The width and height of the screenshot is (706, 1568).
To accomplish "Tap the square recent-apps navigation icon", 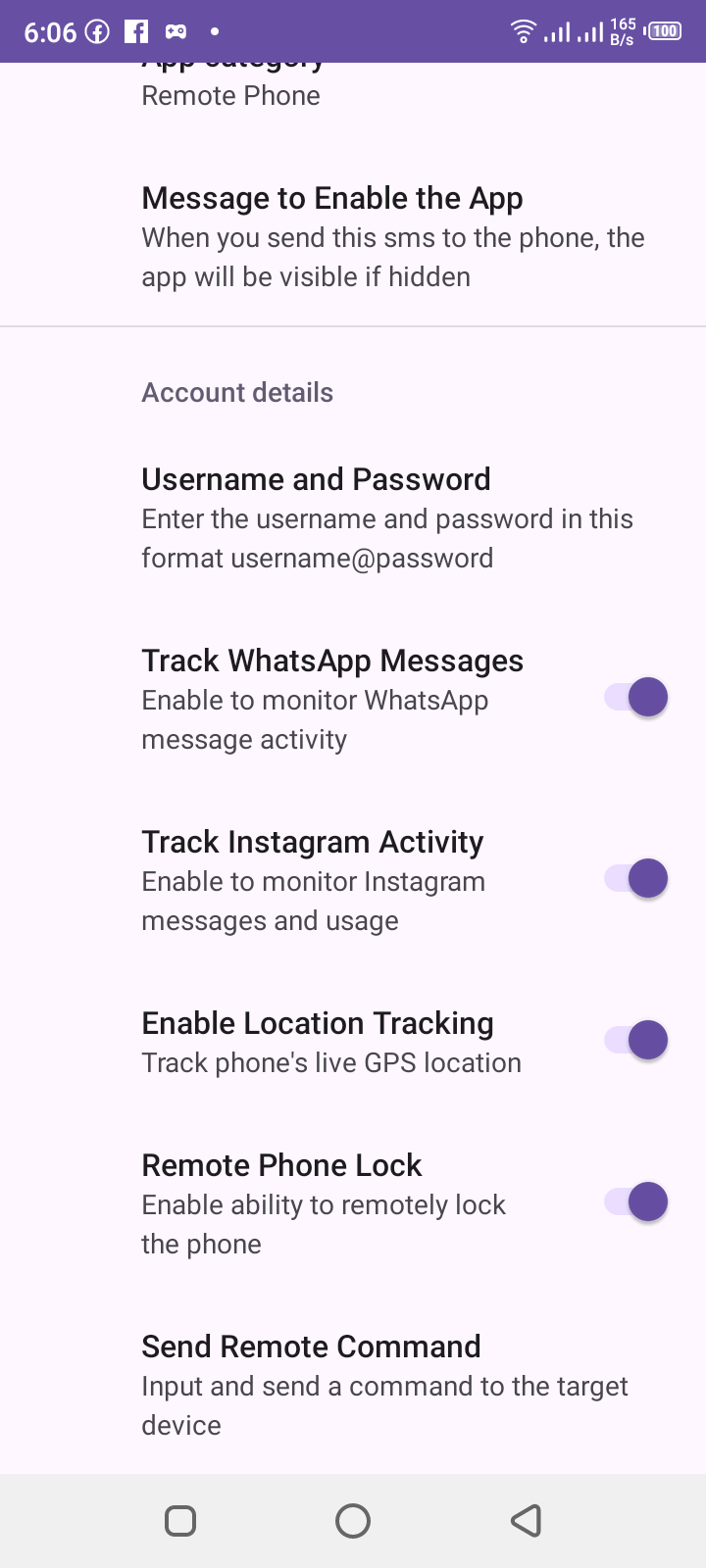I will pyautogui.click(x=179, y=1521).
